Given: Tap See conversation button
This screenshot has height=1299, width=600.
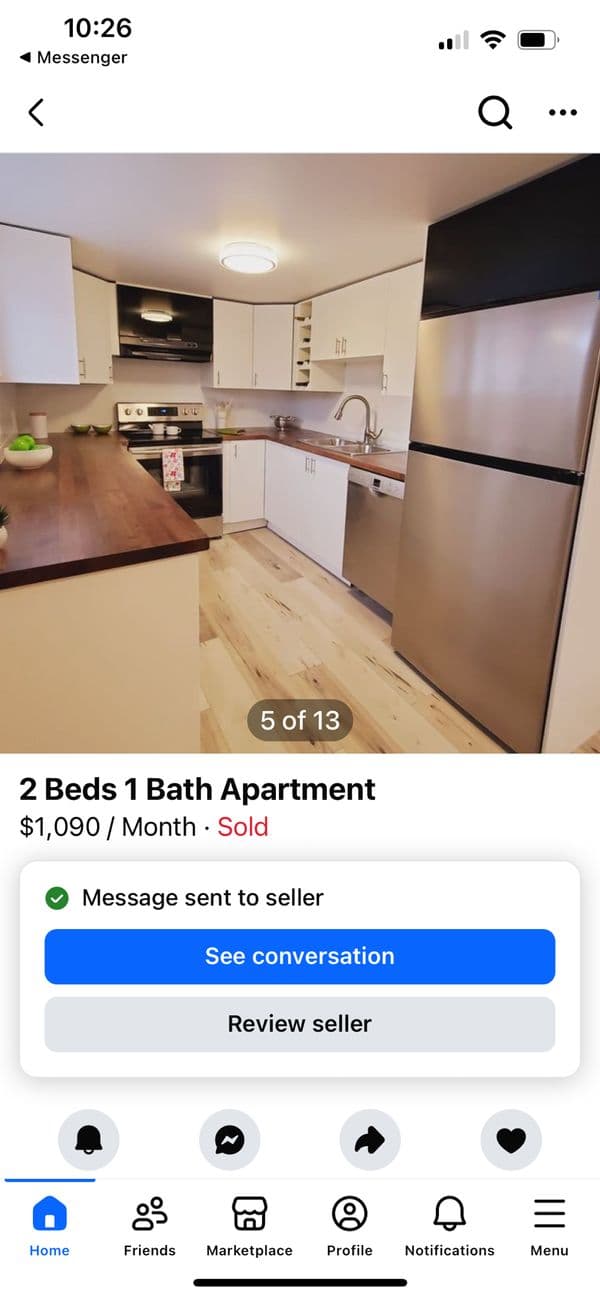Looking at the screenshot, I should coord(300,956).
